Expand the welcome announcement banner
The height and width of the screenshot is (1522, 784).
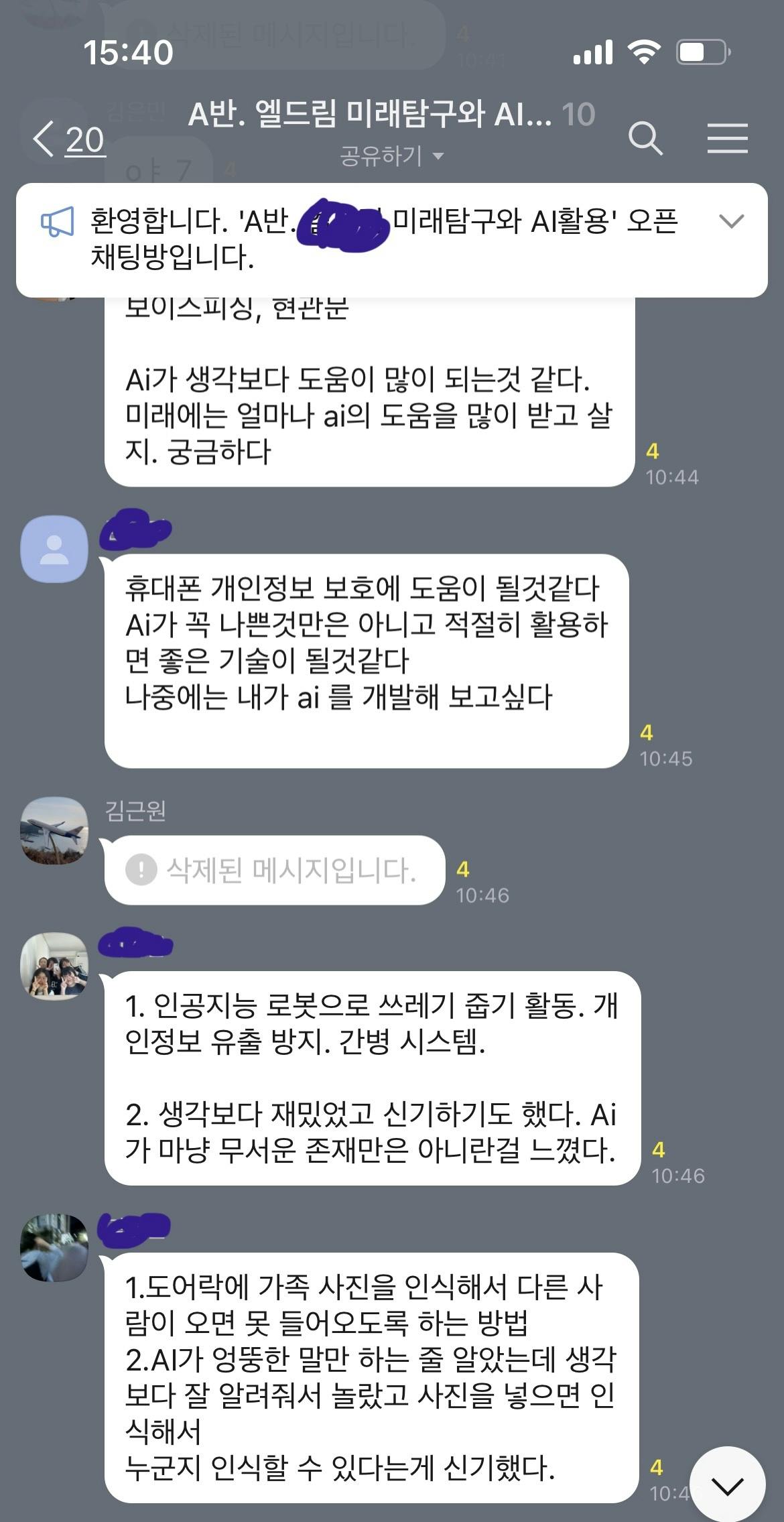pyautogui.click(x=730, y=221)
